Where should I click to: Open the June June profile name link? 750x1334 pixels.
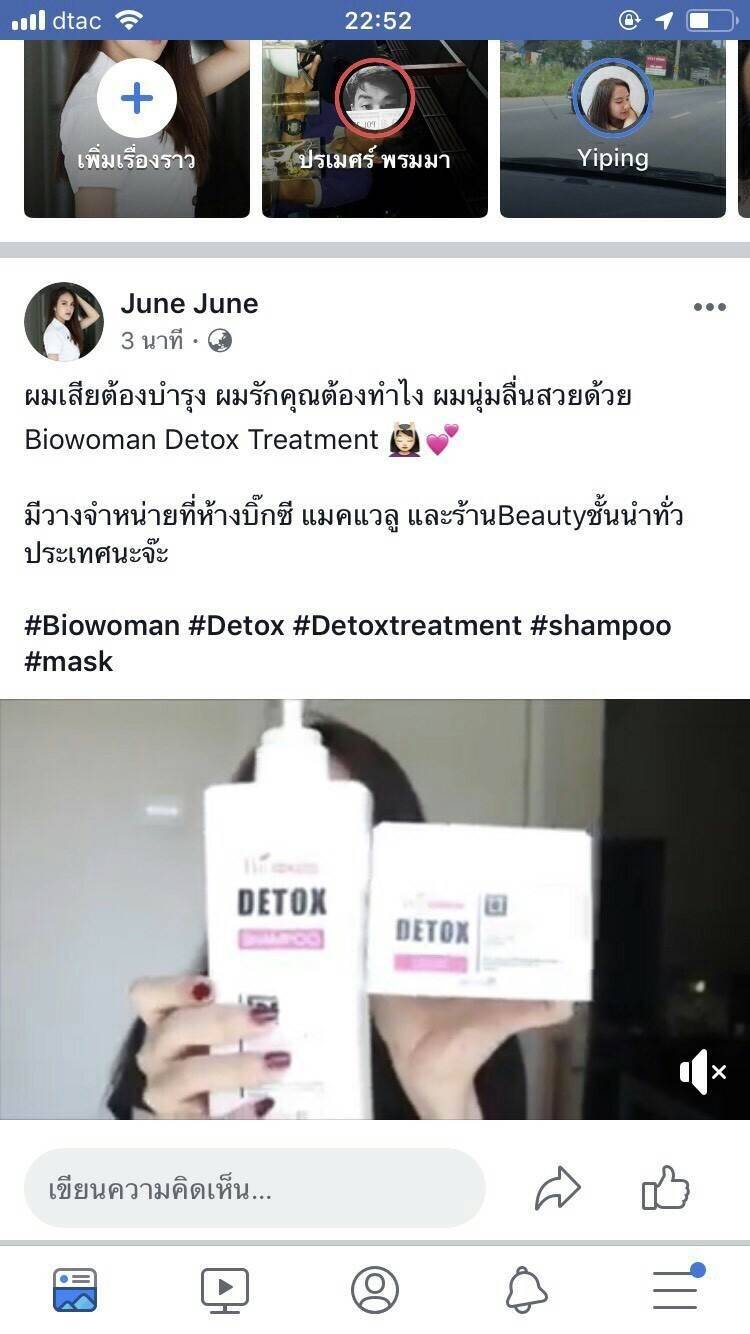coord(189,304)
